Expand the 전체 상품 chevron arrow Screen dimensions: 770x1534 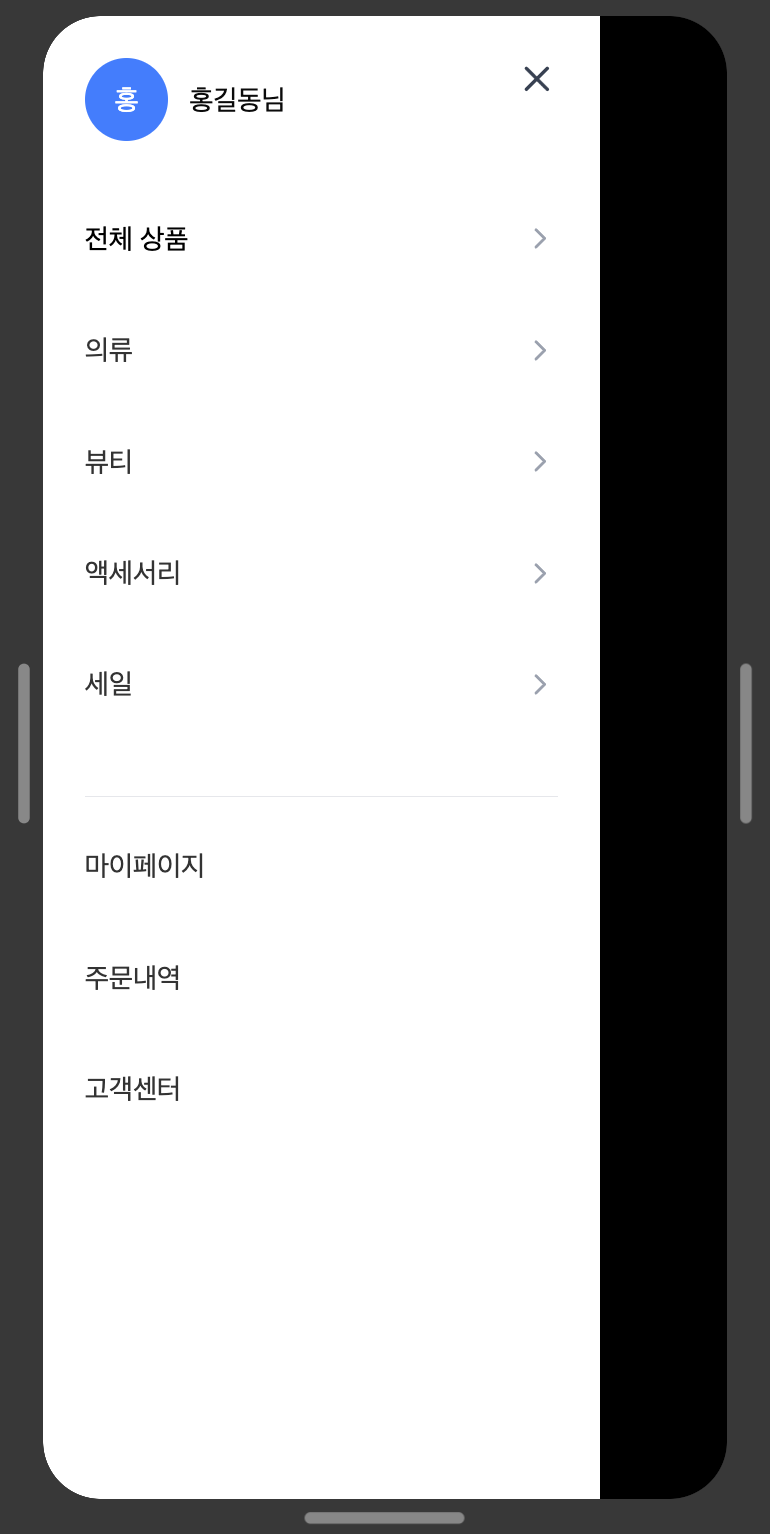pos(540,238)
